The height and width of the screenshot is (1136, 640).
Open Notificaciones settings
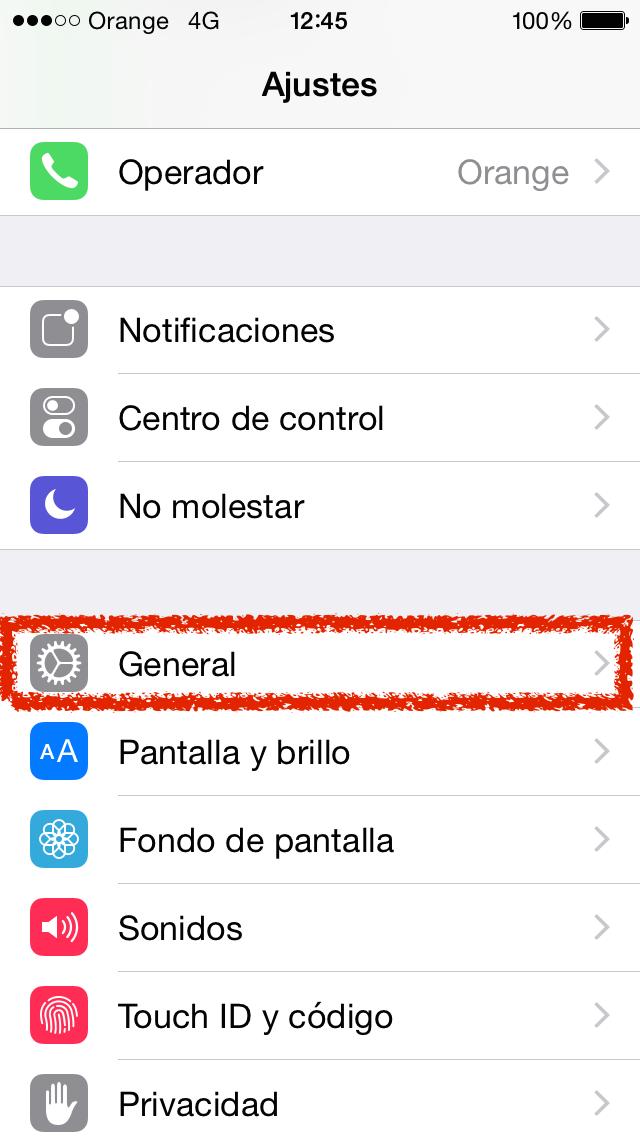(x=320, y=330)
